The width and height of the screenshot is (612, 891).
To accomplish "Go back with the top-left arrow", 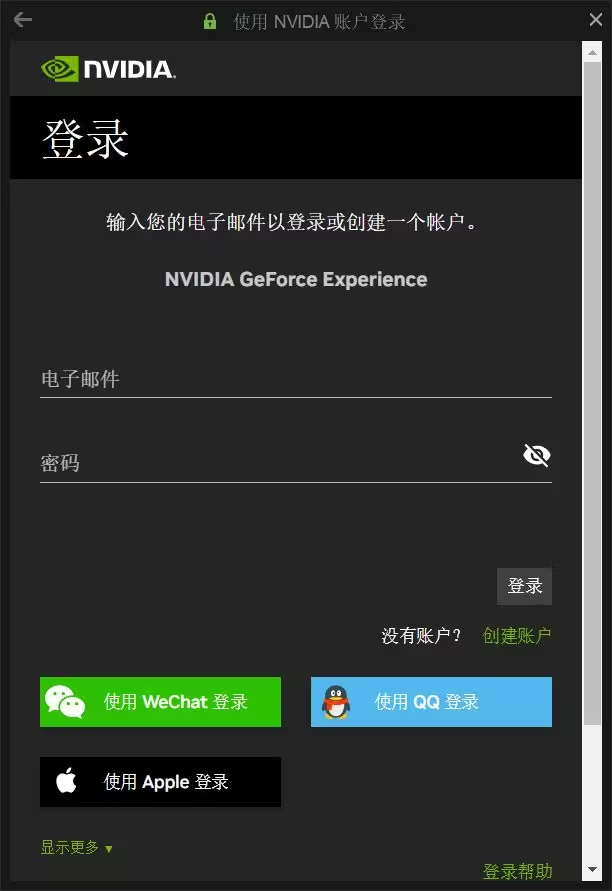I will (22, 20).
